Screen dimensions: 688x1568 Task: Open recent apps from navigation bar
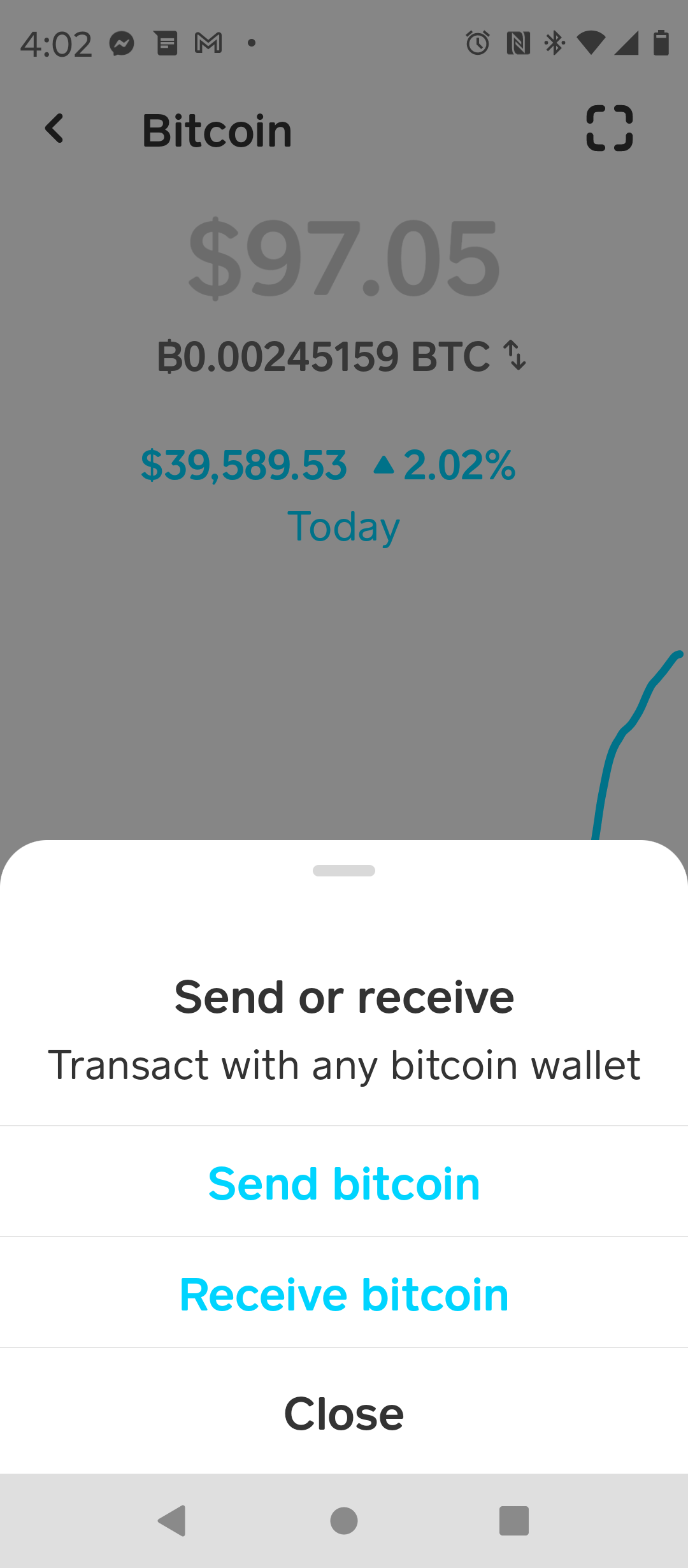(514, 1521)
